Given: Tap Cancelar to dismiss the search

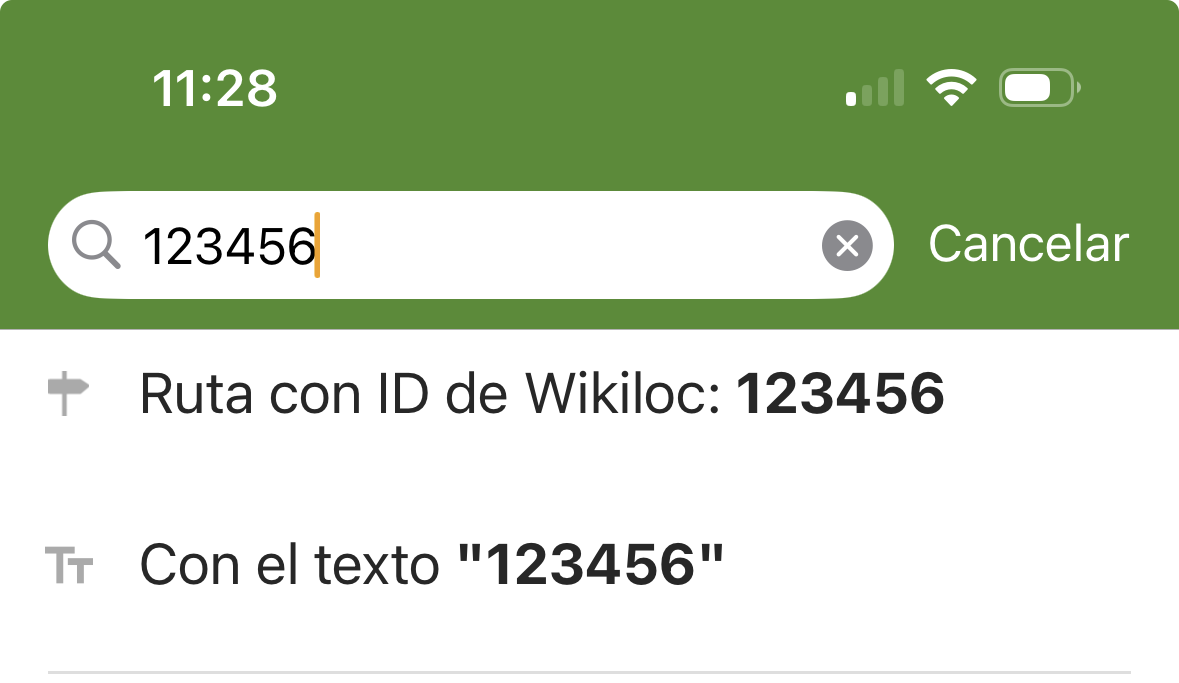Looking at the screenshot, I should point(1028,245).
